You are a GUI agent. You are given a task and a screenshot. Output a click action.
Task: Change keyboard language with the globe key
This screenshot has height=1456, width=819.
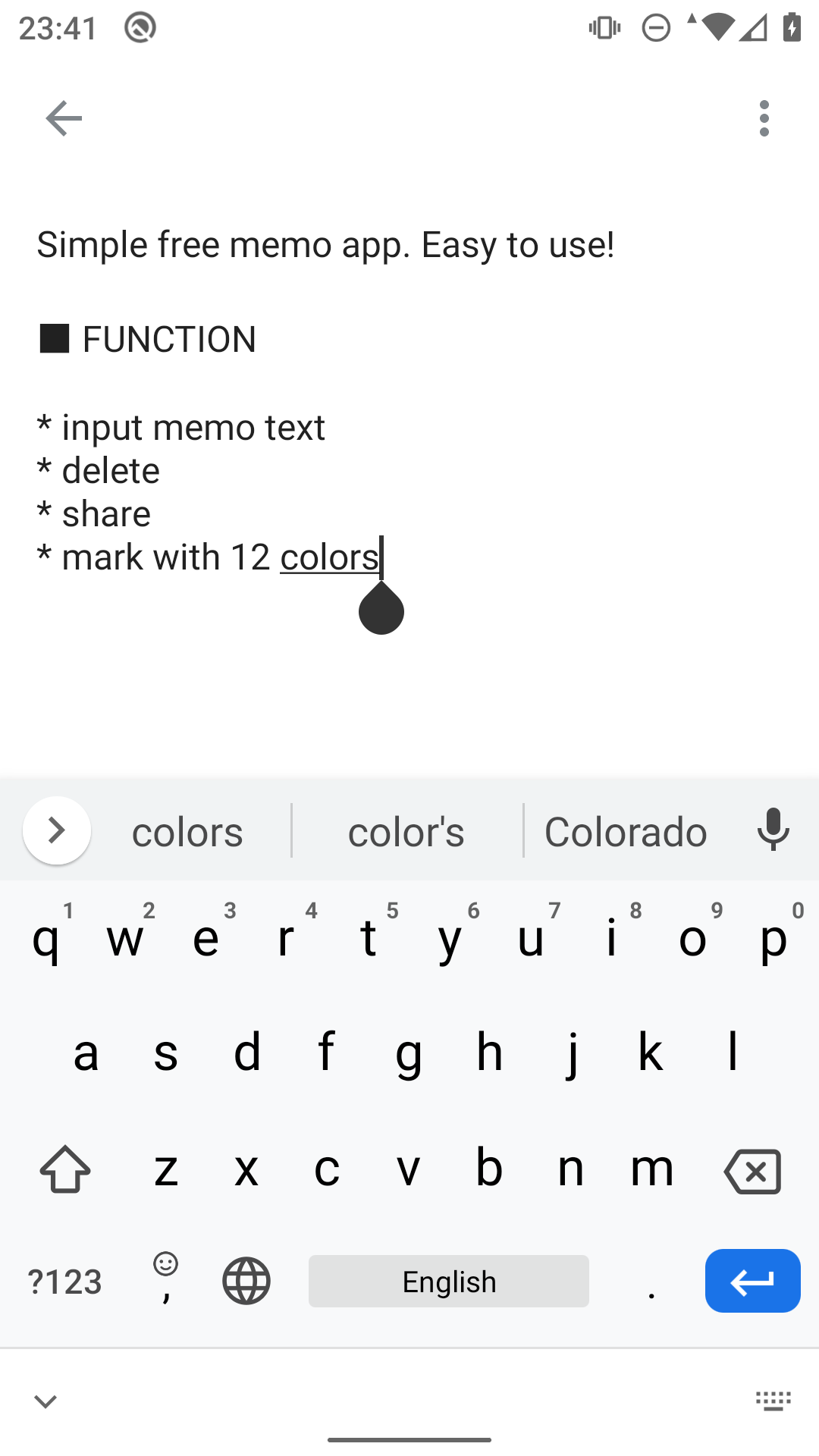coord(246,1281)
